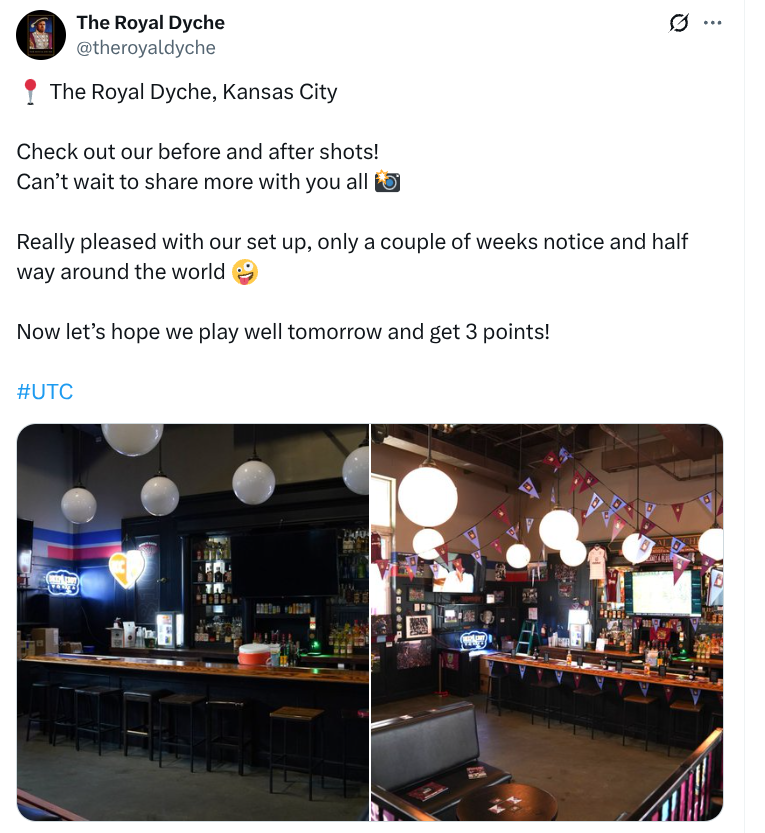
Task: Open the post's three-dot overflow menu
Action: [712, 23]
